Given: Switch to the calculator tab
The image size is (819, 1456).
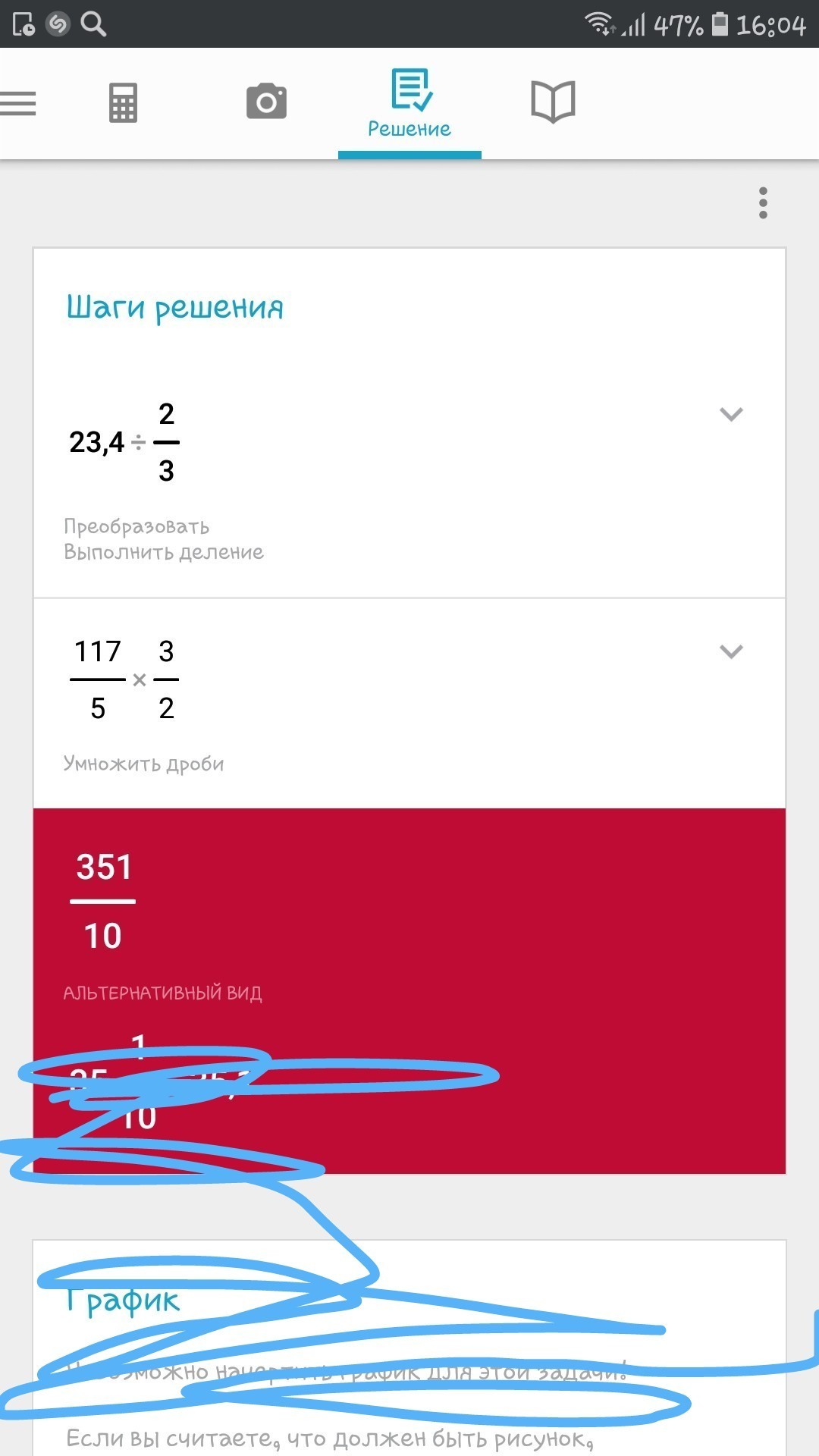Looking at the screenshot, I should 123,102.
